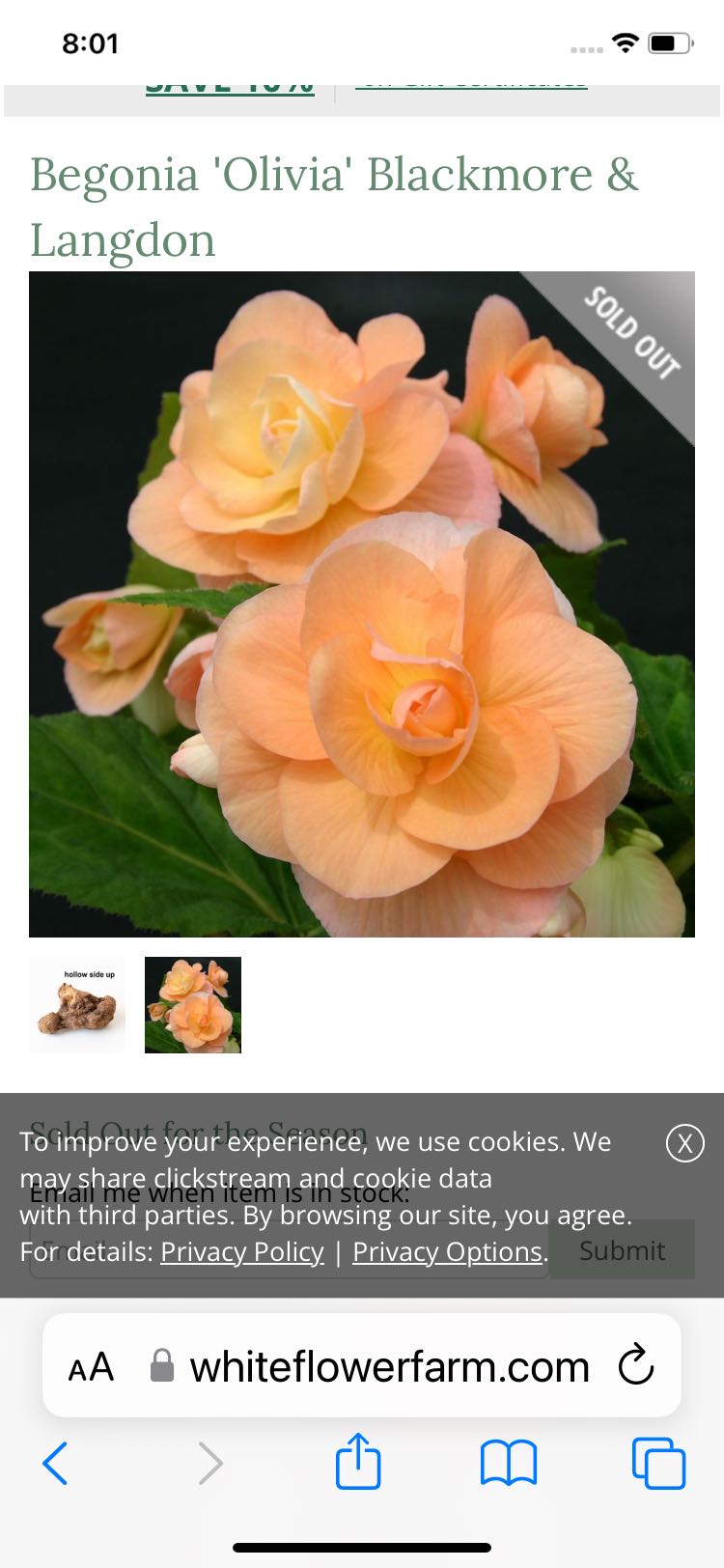Dismiss the cookie notice banner
This screenshot has width=724, height=1568.
(x=684, y=1143)
